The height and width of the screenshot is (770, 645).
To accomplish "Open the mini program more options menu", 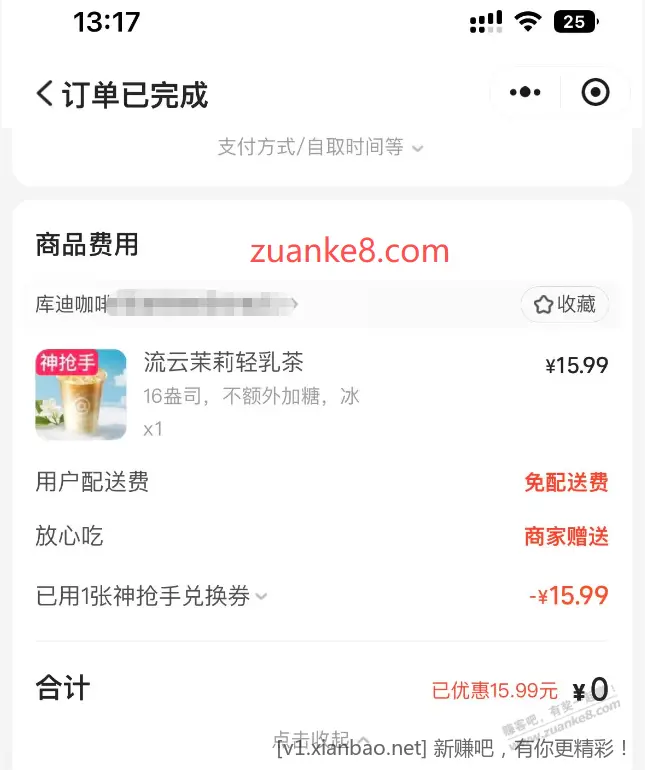I will (x=525, y=93).
